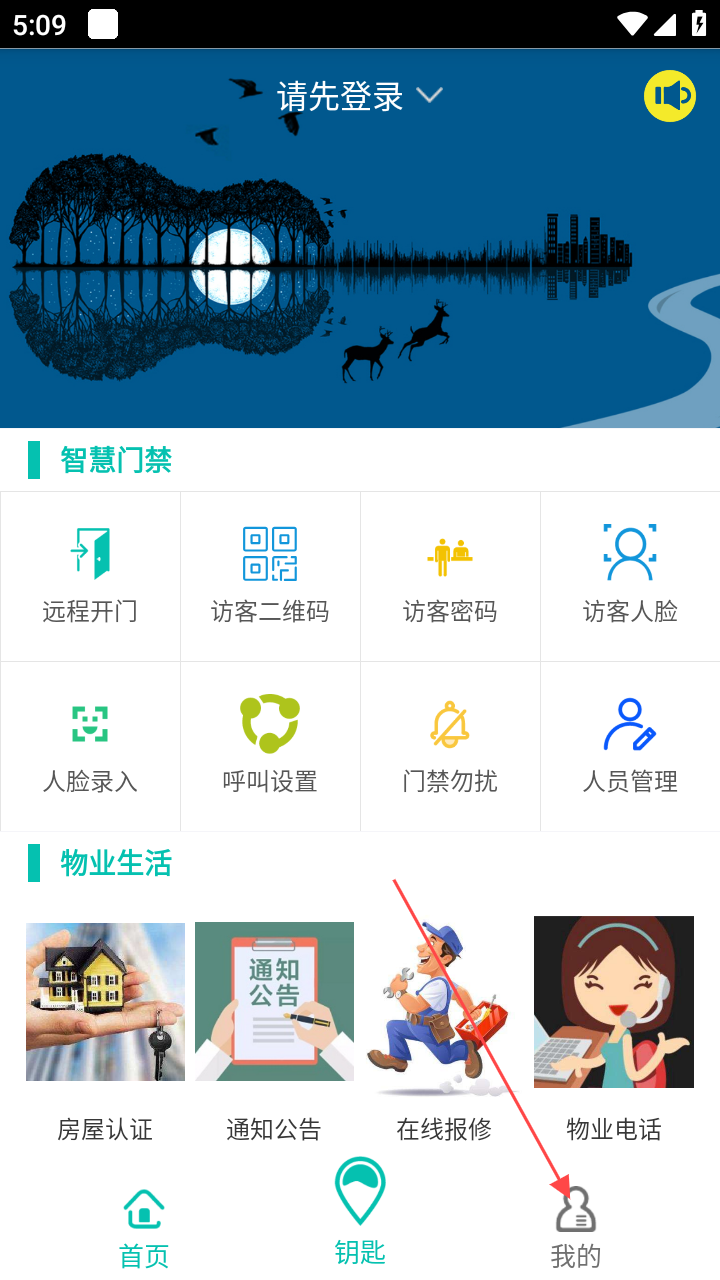Expand the 请先登录 dropdown
Image resolution: width=720 pixels, height=1280 pixels.
point(360,96)
